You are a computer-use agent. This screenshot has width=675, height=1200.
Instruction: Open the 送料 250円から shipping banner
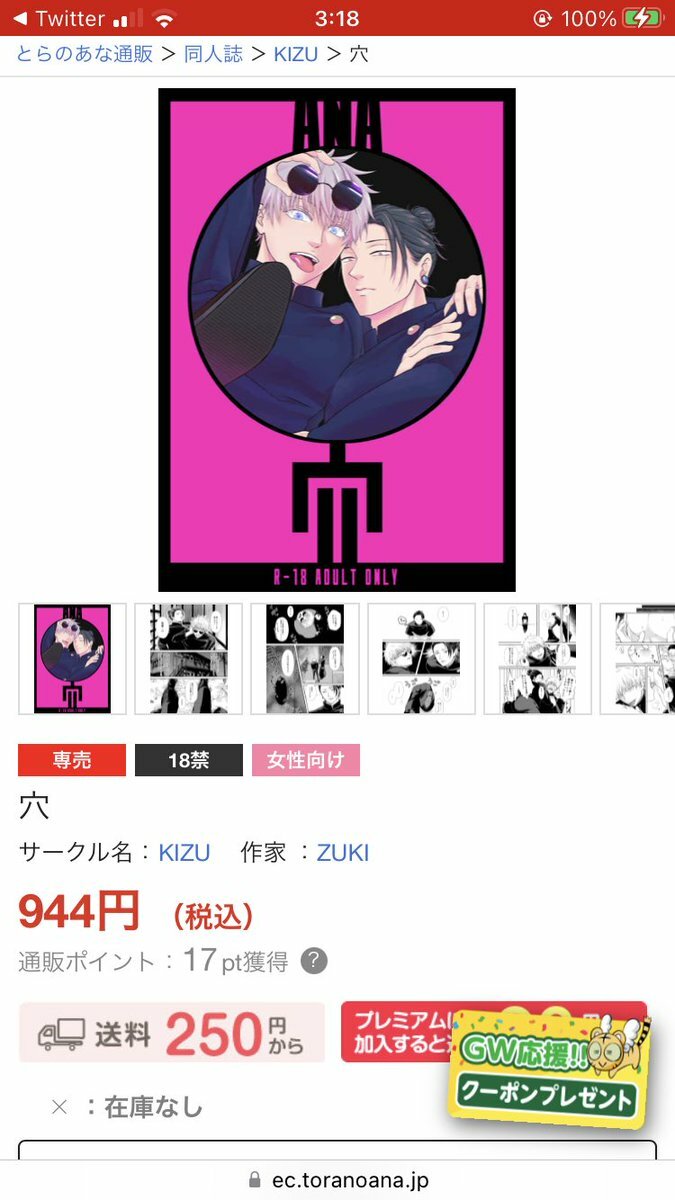coord(172,1033)
